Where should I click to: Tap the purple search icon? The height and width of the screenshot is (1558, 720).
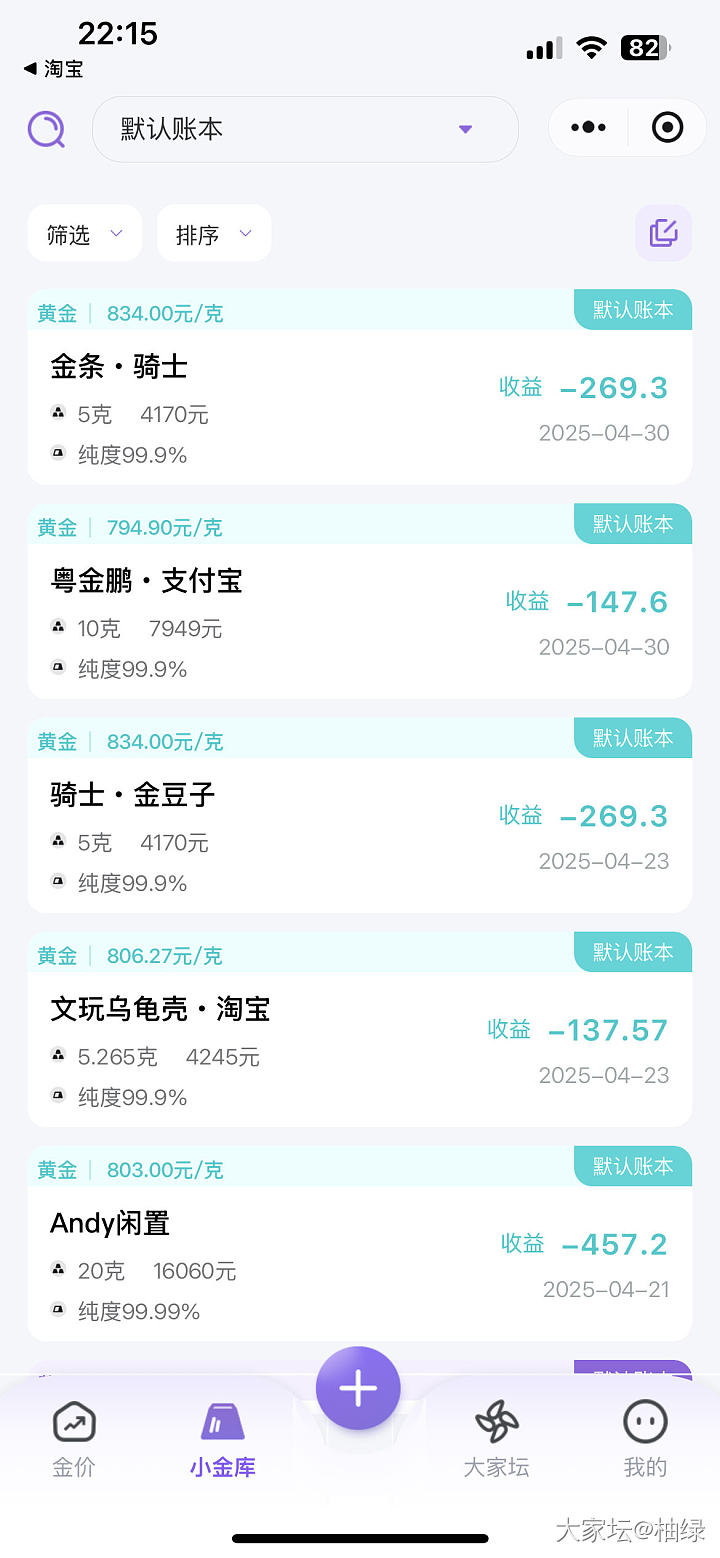tap(46, 129)
